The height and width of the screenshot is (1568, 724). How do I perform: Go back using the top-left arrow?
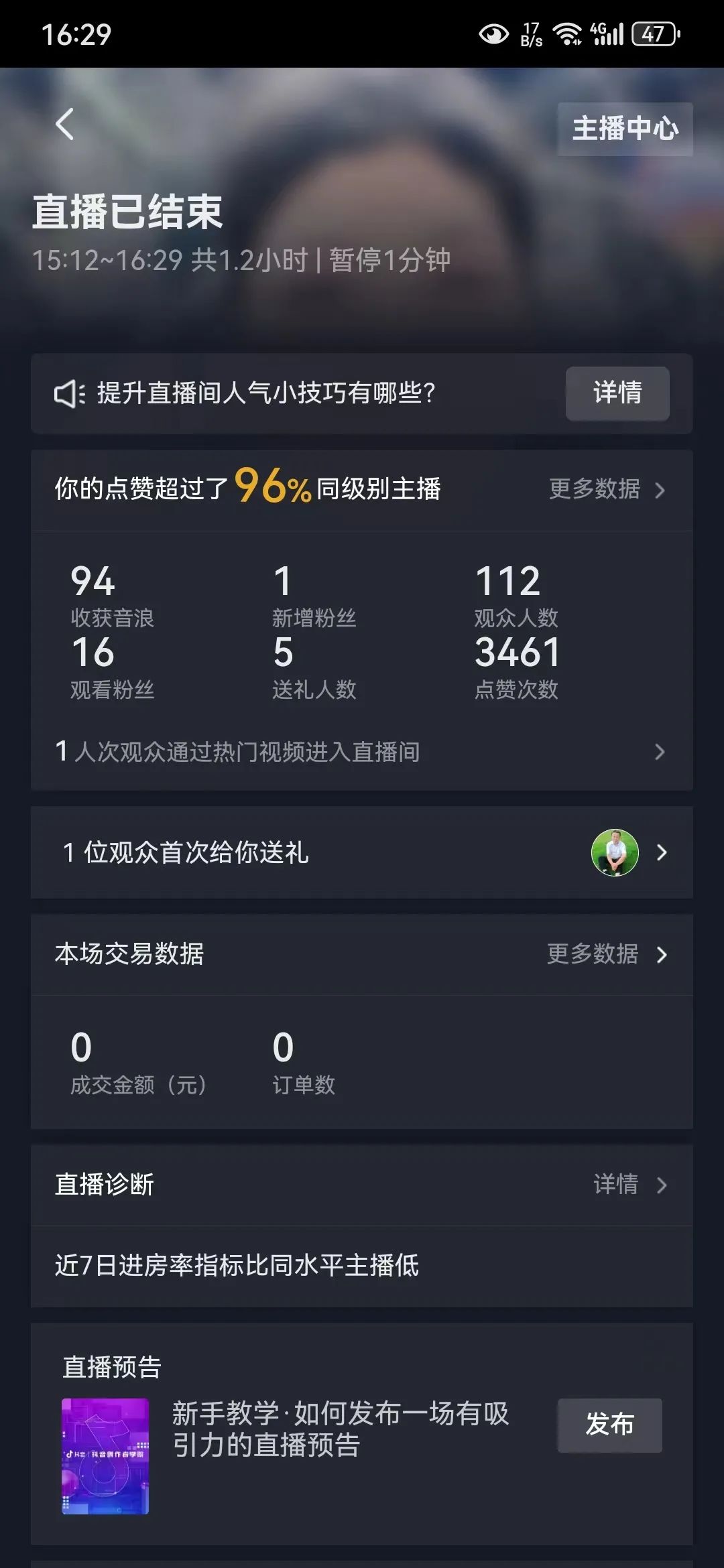(x=64, y=125)
